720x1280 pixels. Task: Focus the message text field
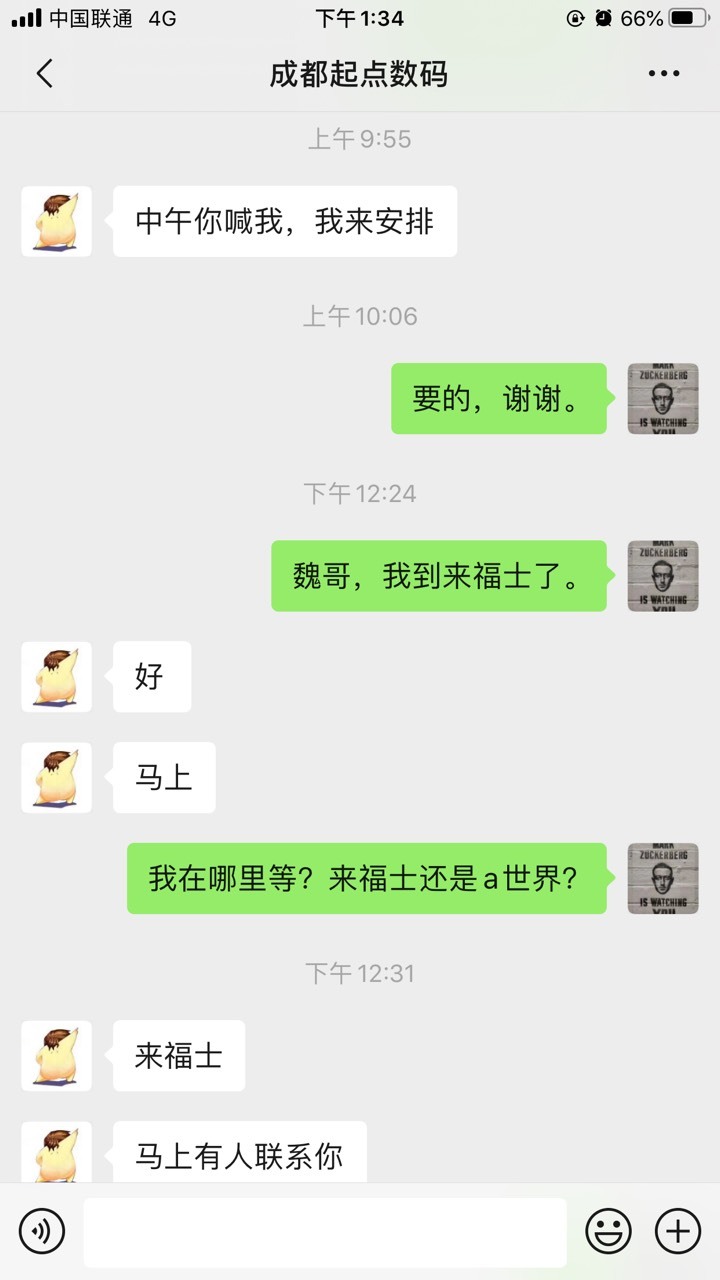click(x=325, y=1232)
